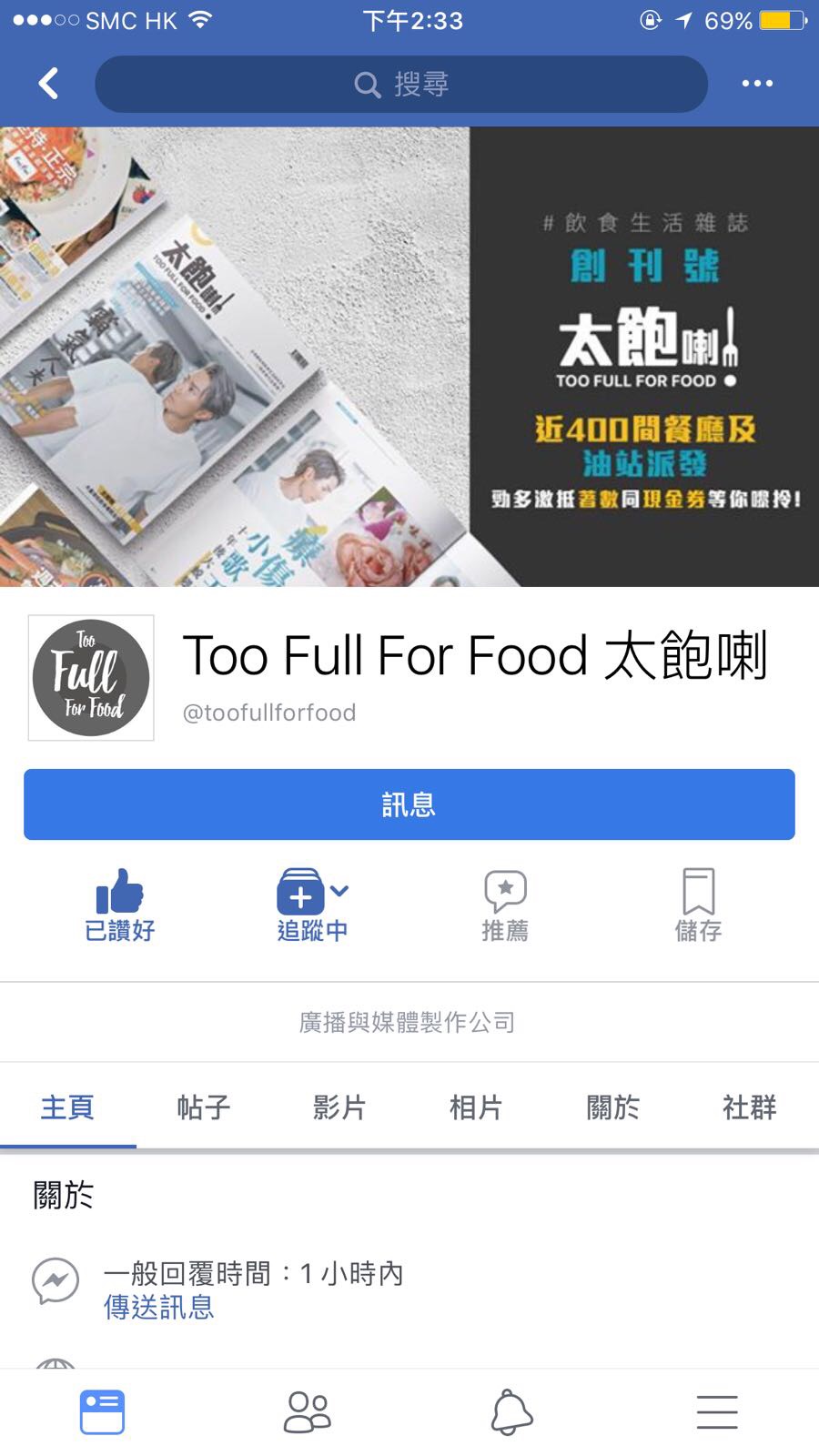
Task: Open the news feed bottom tab
Action: 102,1411
